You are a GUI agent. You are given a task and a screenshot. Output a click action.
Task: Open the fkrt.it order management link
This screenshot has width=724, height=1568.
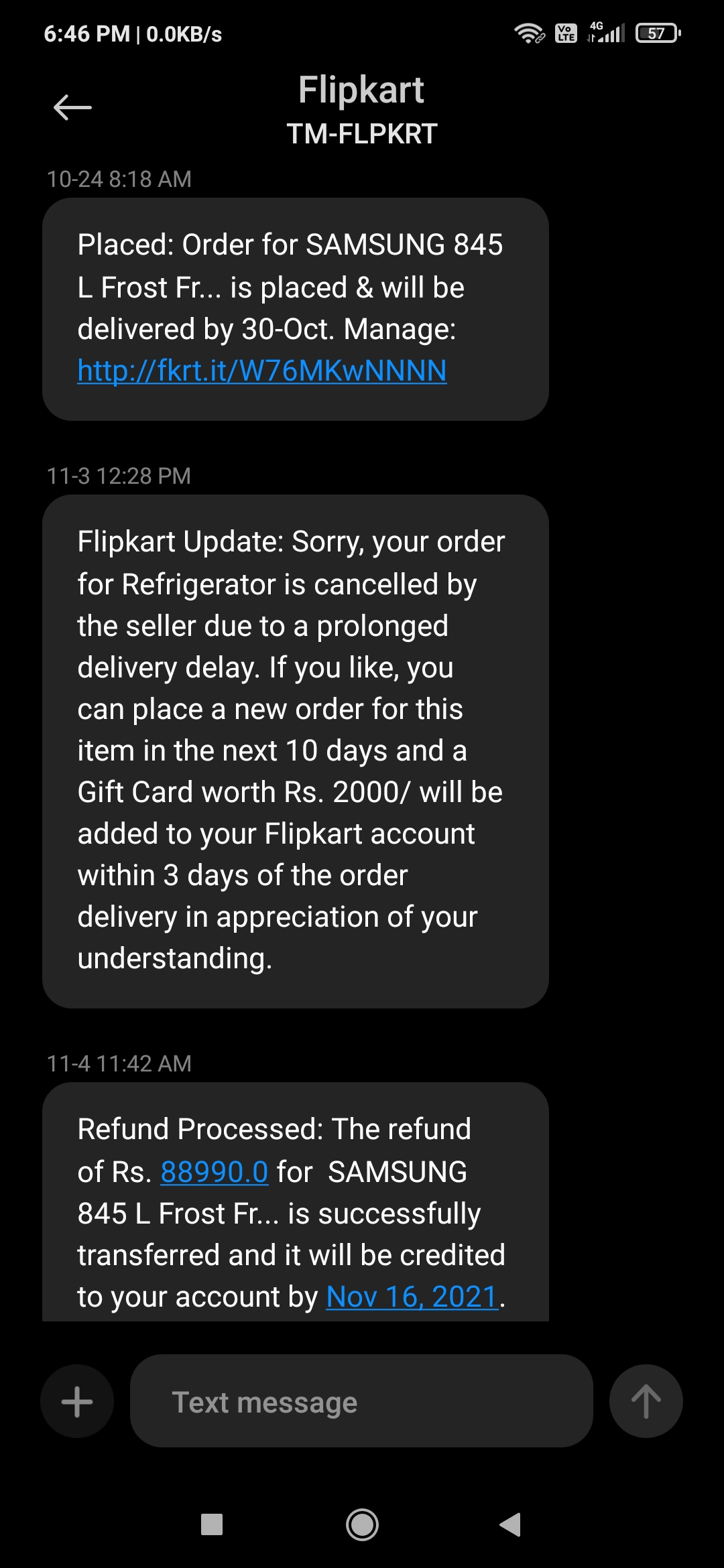[261, 371]
